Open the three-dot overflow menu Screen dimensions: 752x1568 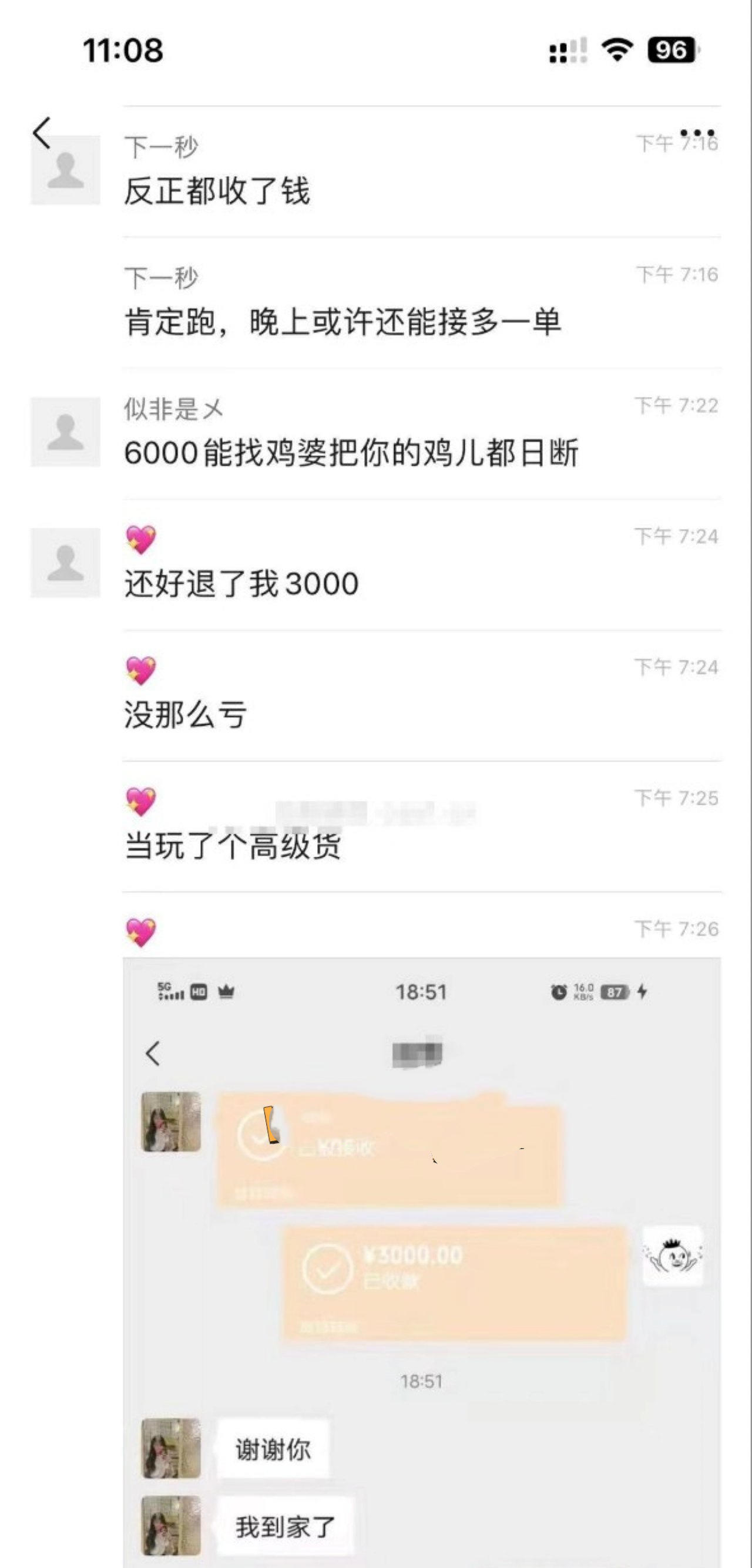697,133
